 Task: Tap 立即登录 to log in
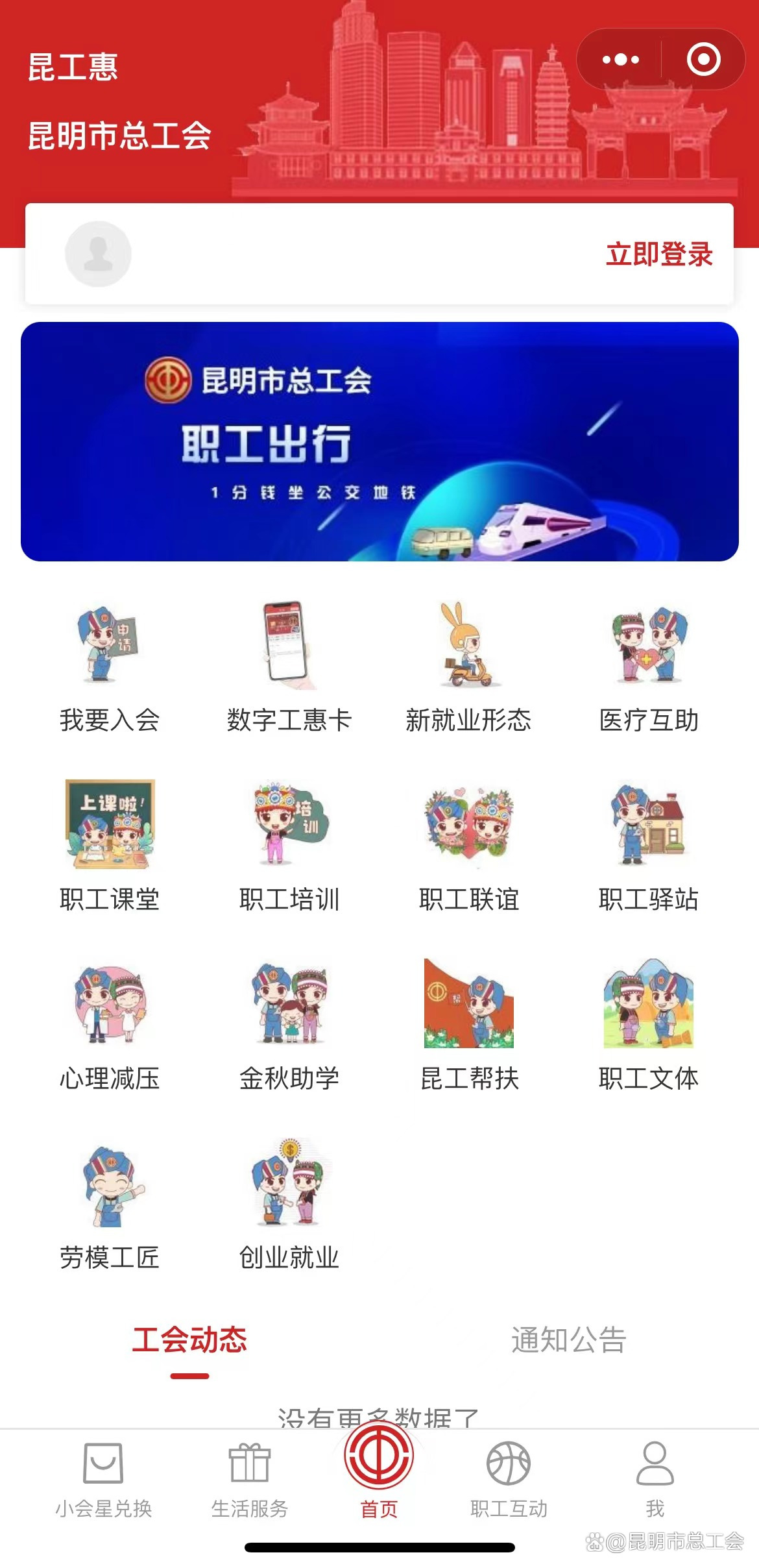pos(658,254)
